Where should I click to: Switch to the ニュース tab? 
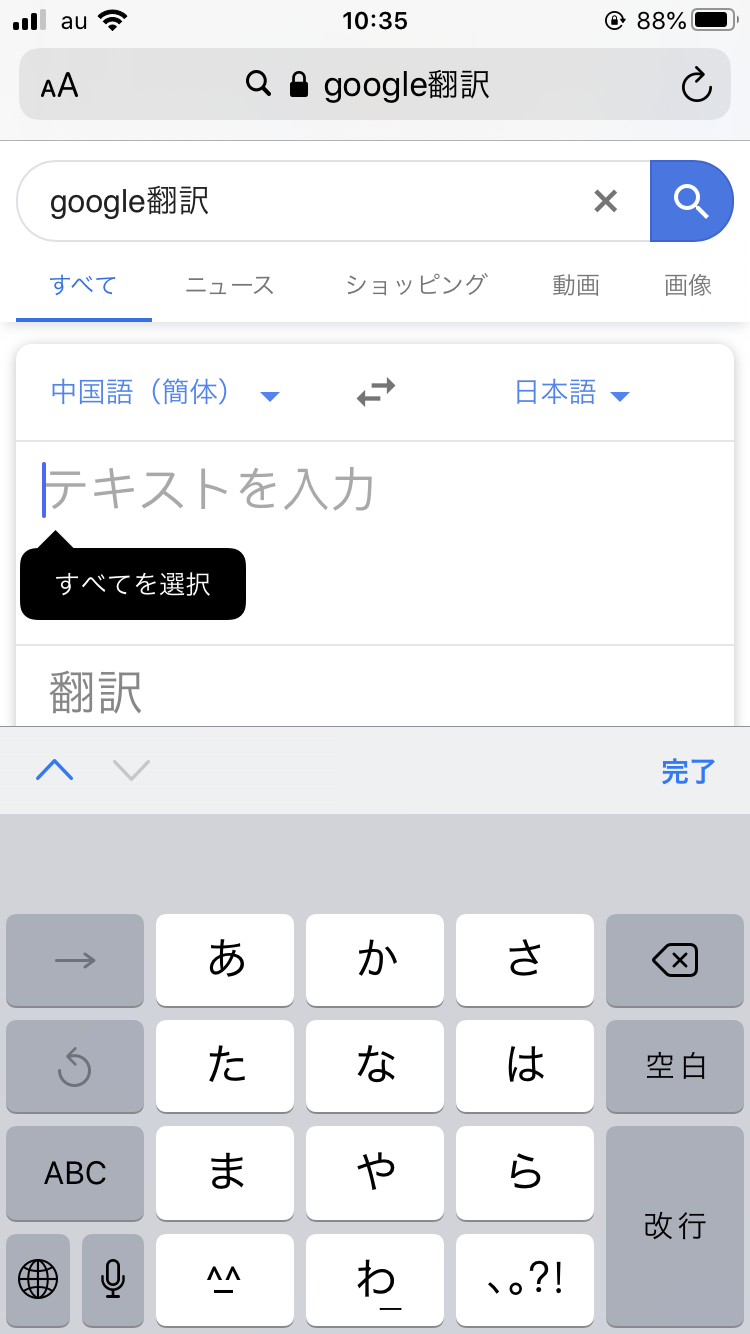click(x=229, y=285)
